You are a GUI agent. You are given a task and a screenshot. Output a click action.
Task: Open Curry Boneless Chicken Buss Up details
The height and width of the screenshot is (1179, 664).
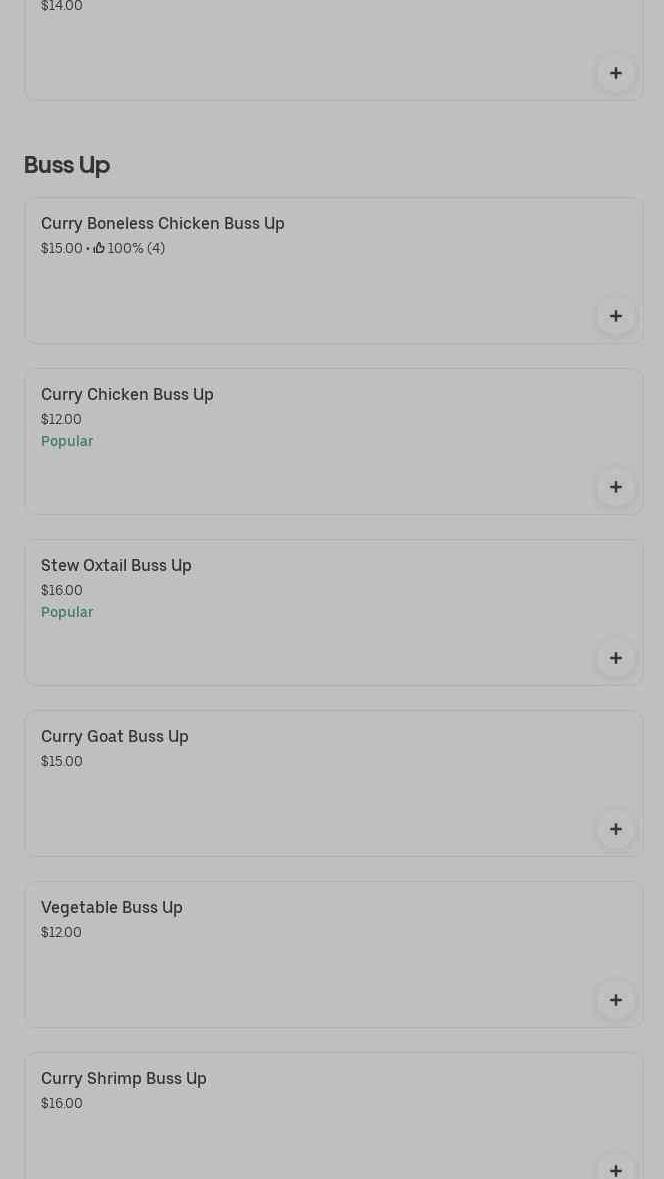pyautogui.click(x=163, y=224)
